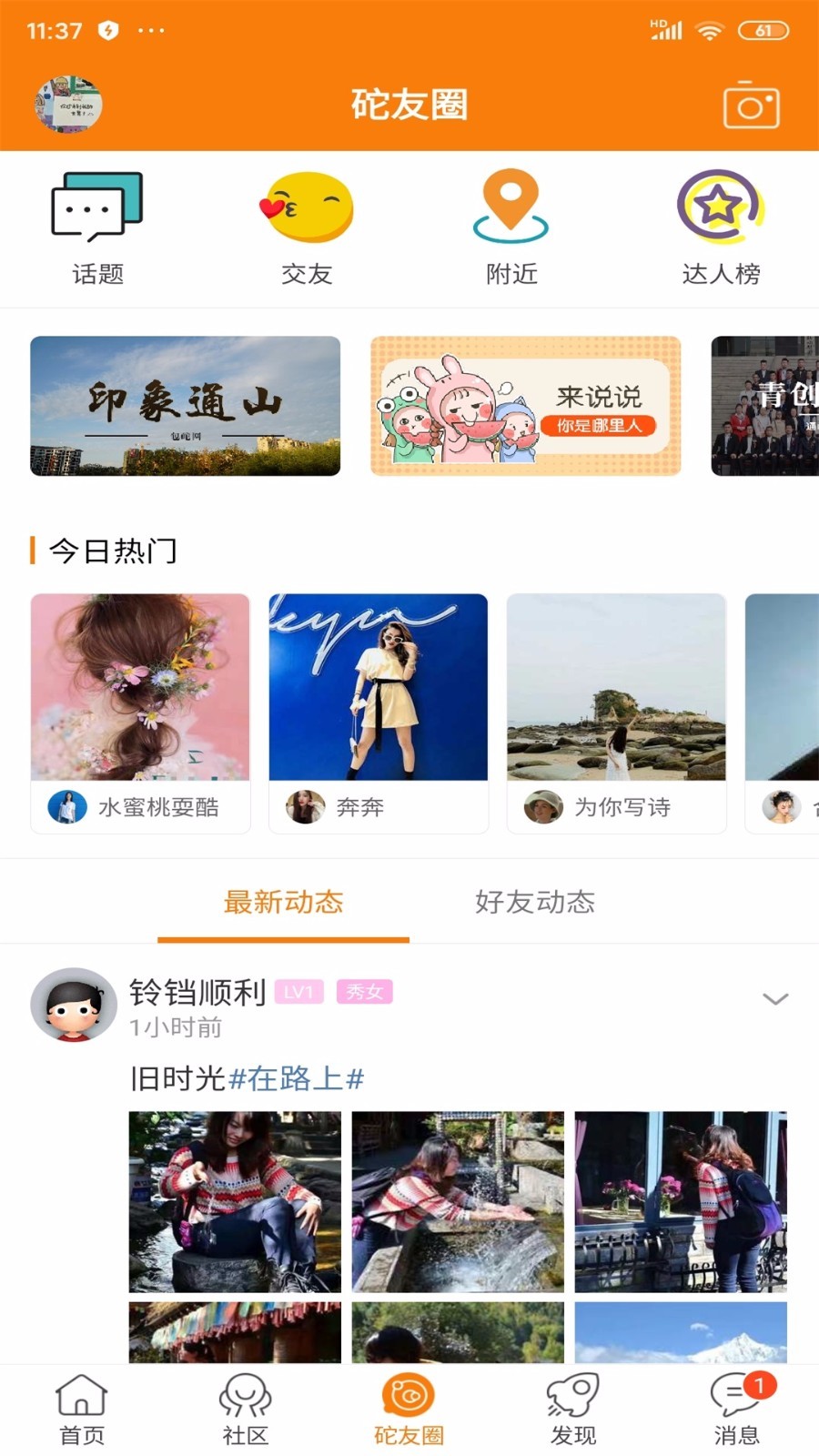Open the 印象通山 banner

click(x=186, y=406)
